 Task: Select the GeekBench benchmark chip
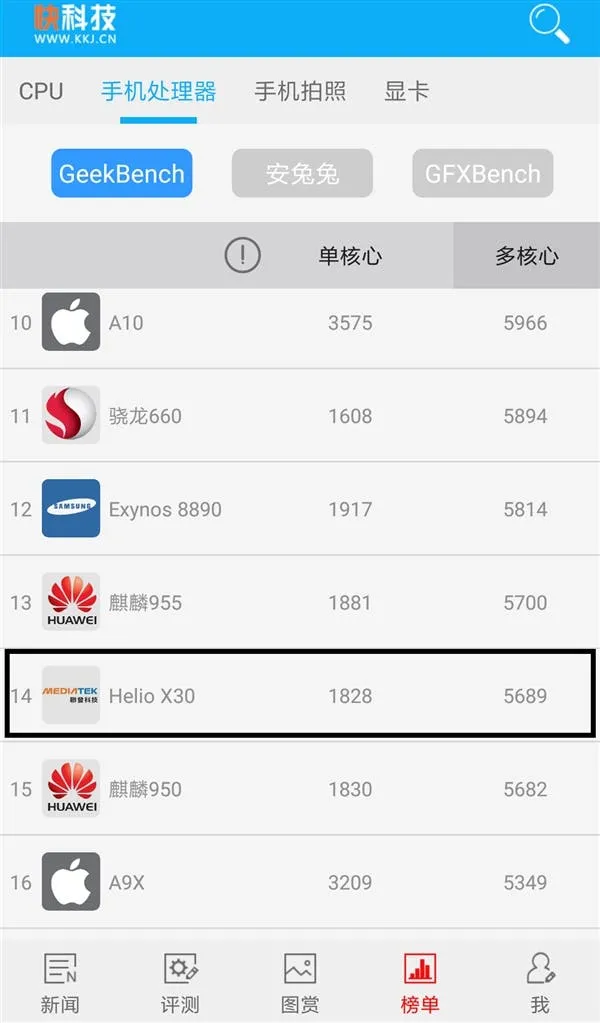pyautogui.click(x=122, y=174)
